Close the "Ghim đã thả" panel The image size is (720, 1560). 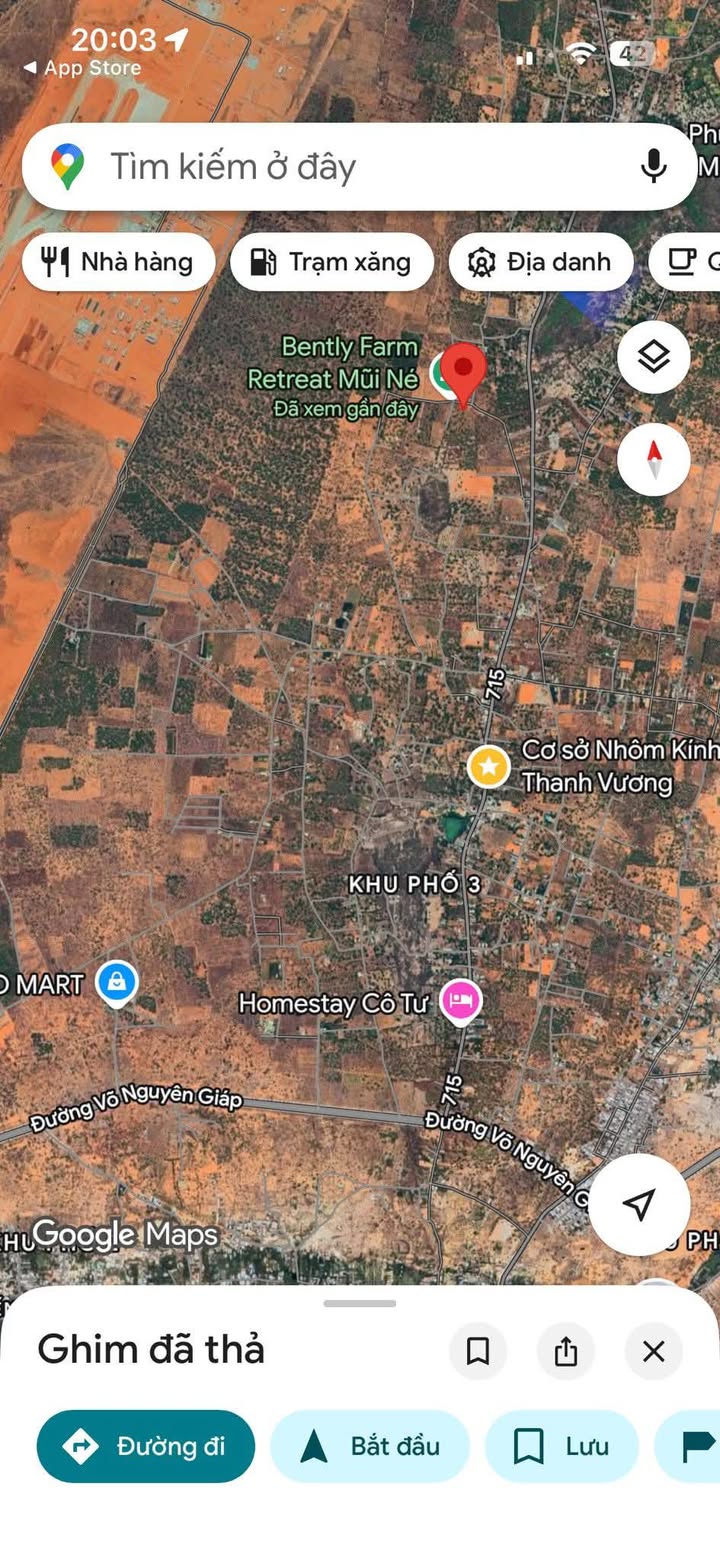coord(653,1352)
